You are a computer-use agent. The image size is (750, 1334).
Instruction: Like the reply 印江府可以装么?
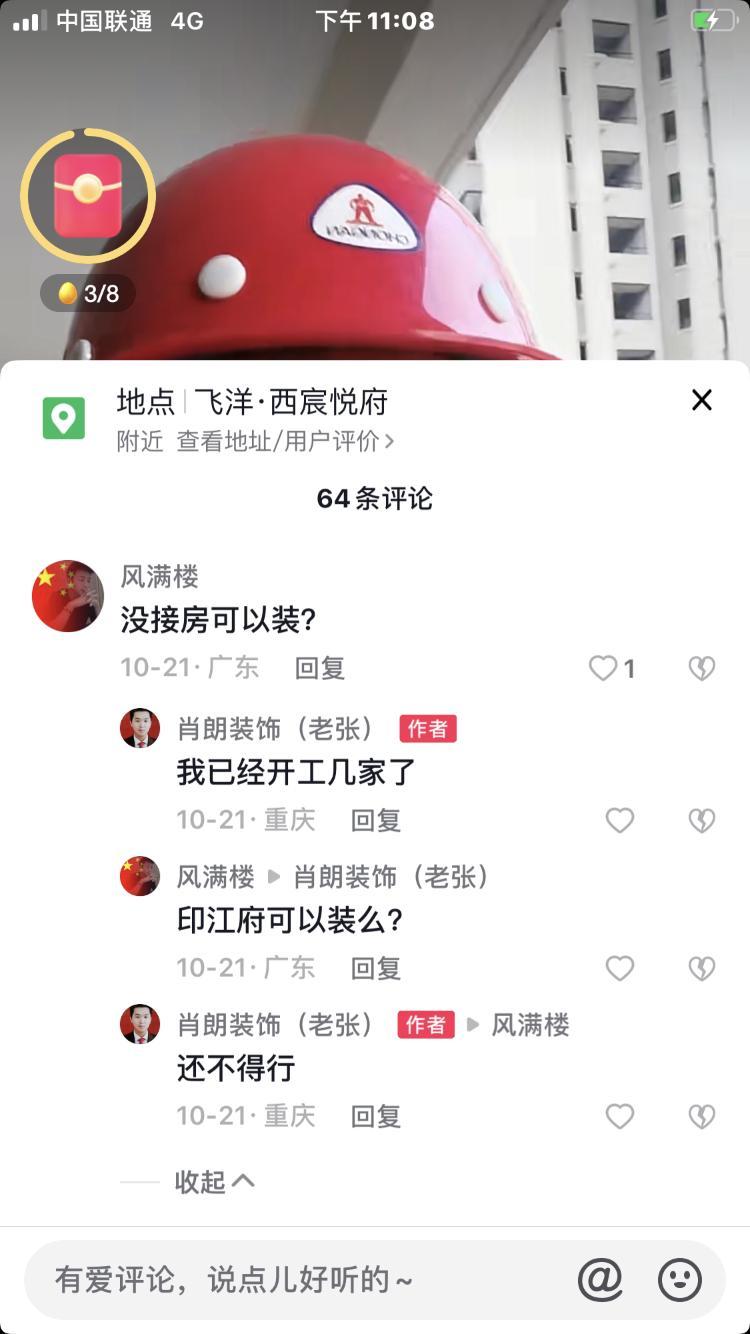(x=620, y=968)
